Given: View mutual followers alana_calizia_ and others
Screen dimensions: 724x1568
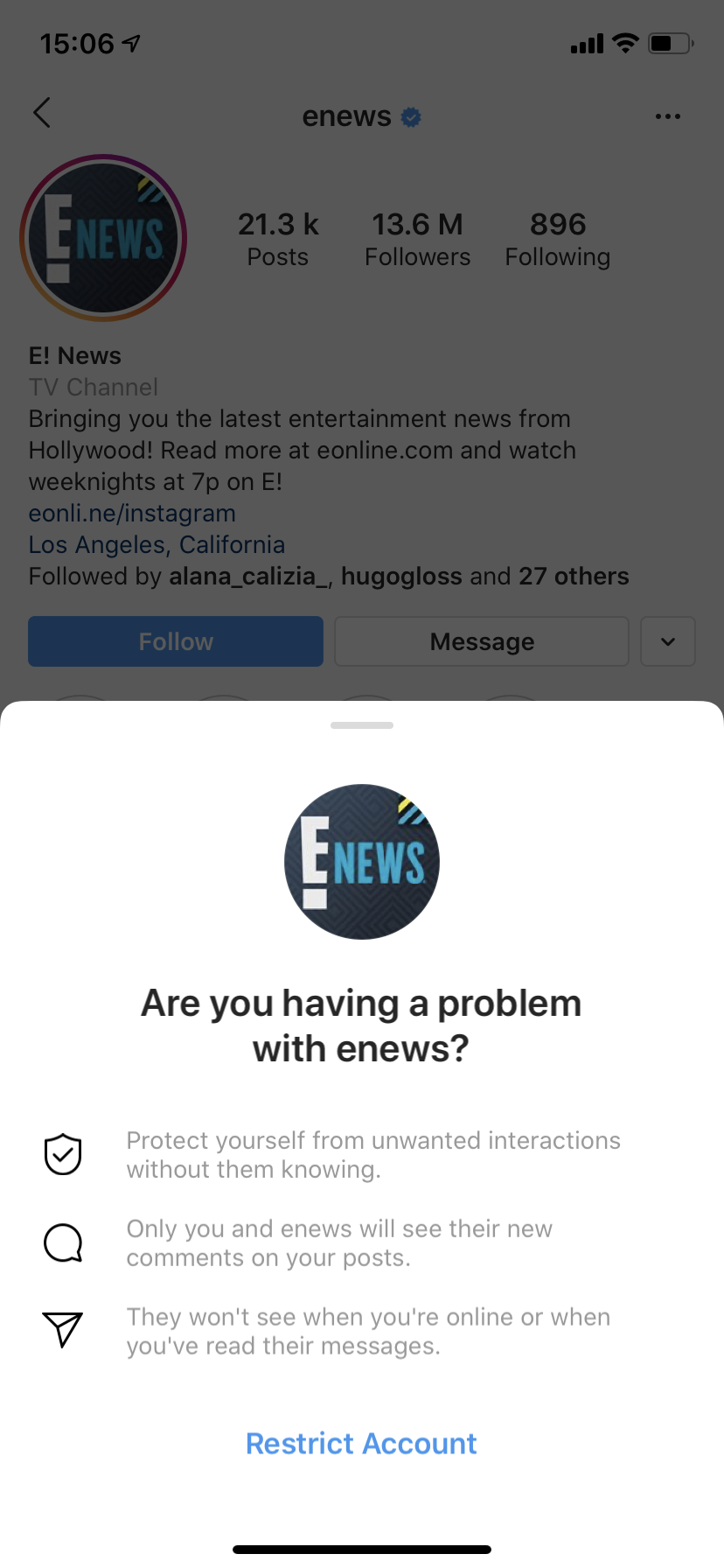Looking at the screenshot, I should [329, 576].
